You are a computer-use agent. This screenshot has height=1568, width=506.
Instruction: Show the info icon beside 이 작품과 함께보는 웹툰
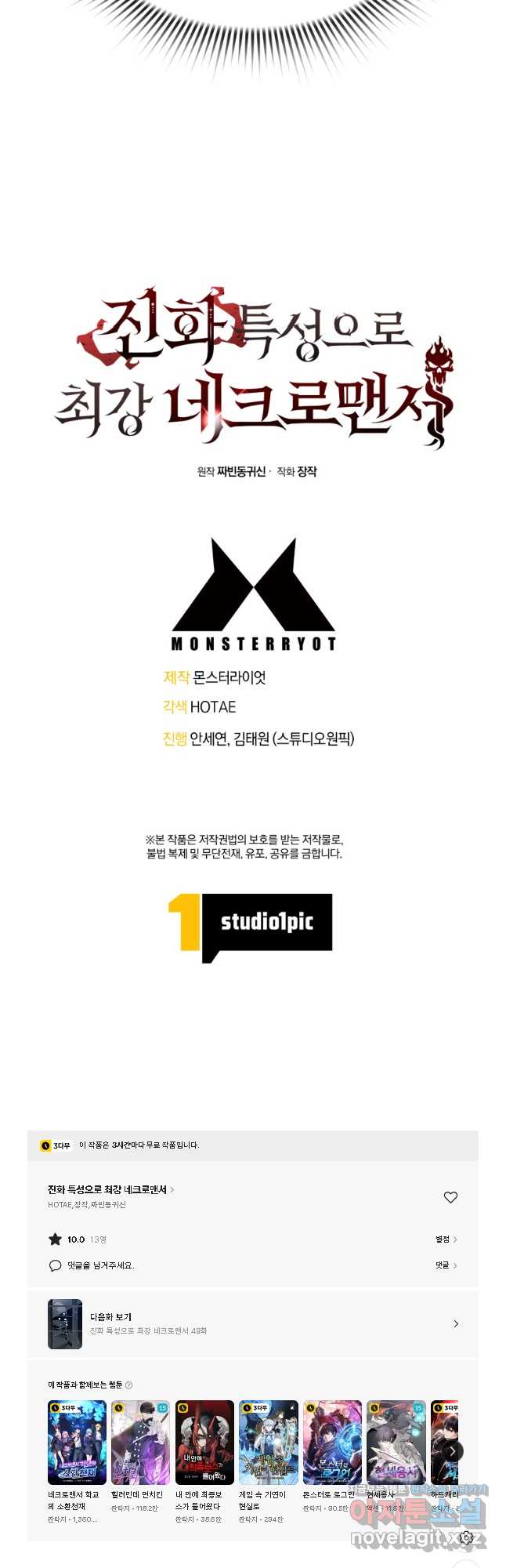pos(129,1385)
